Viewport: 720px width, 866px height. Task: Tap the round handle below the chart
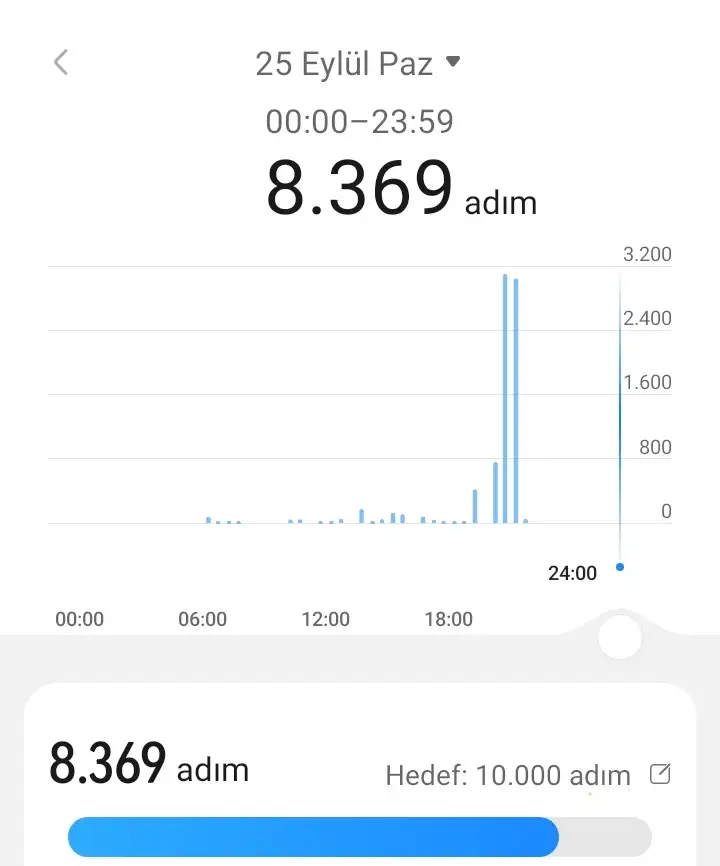pyautogui.click(x=620, y=637)
